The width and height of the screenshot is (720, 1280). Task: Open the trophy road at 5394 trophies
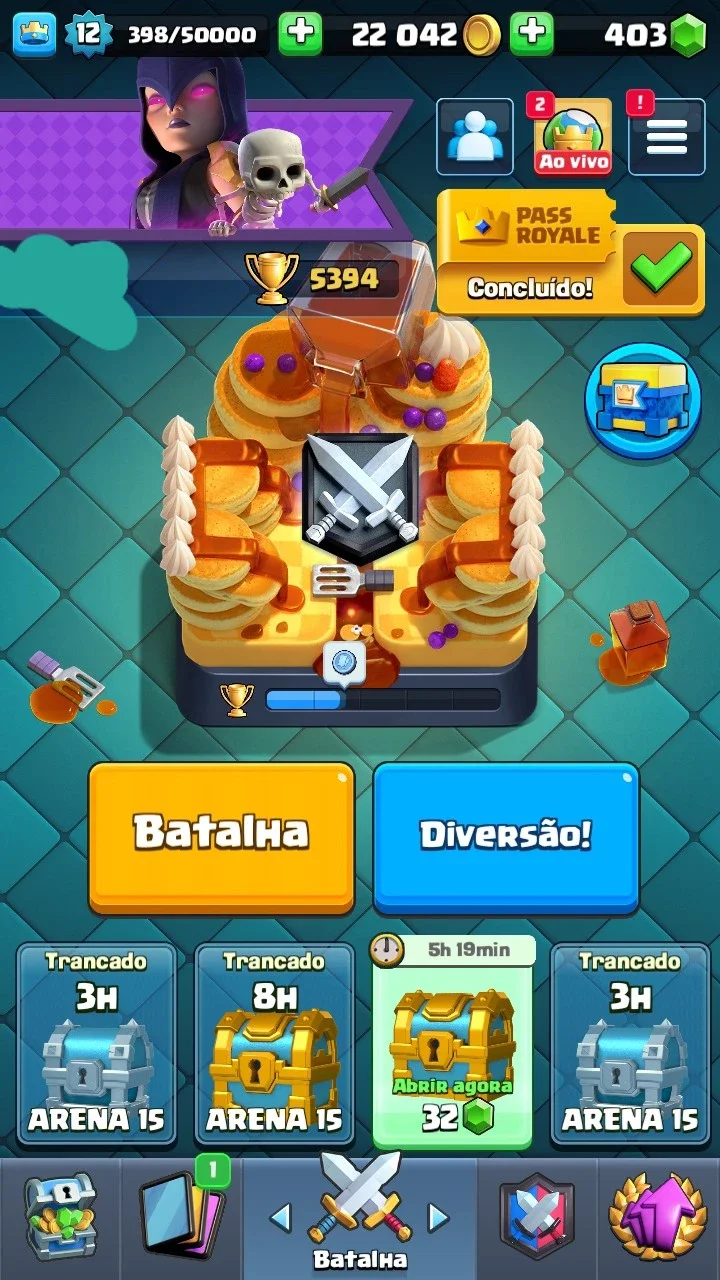(x=322, y=278)
